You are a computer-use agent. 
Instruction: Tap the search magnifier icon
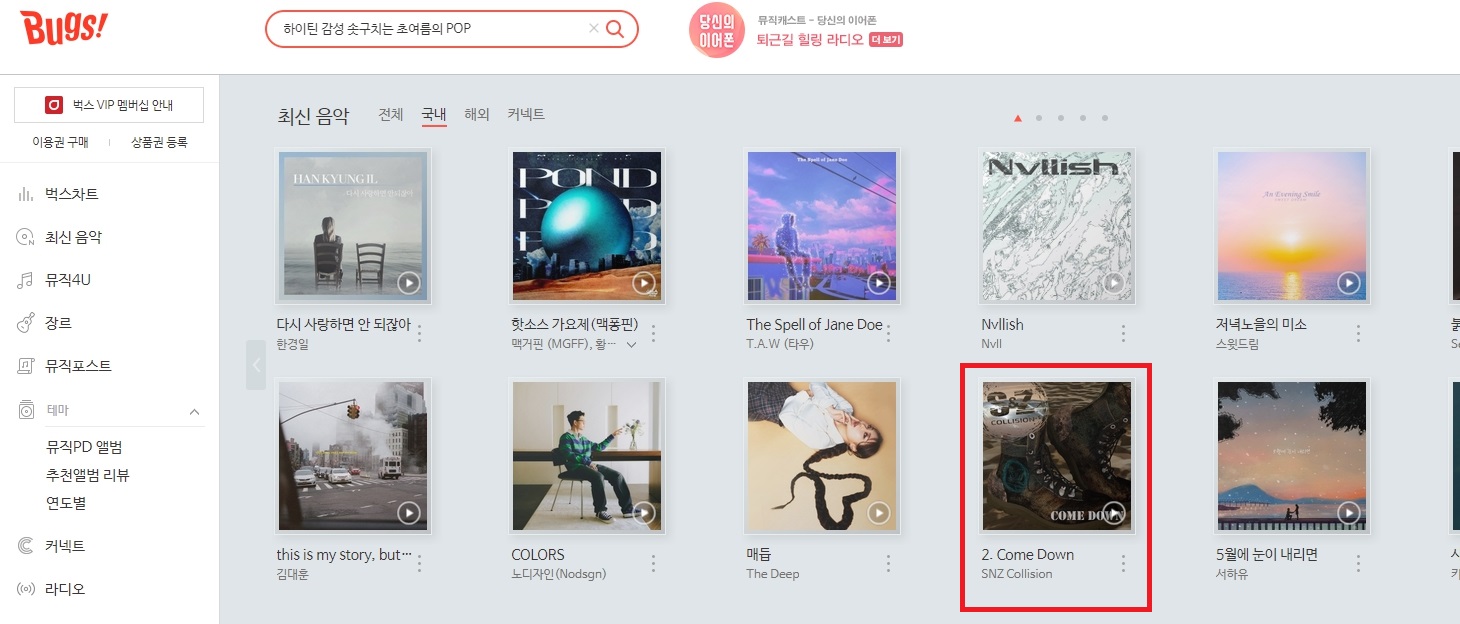[615, 29]
